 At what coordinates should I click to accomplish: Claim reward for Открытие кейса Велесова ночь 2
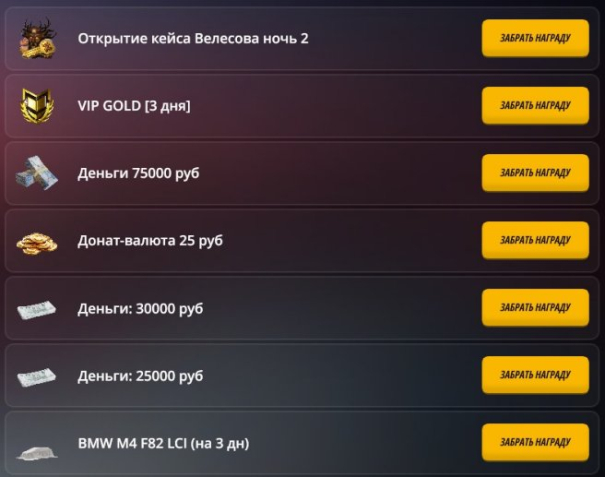(535, 38)
